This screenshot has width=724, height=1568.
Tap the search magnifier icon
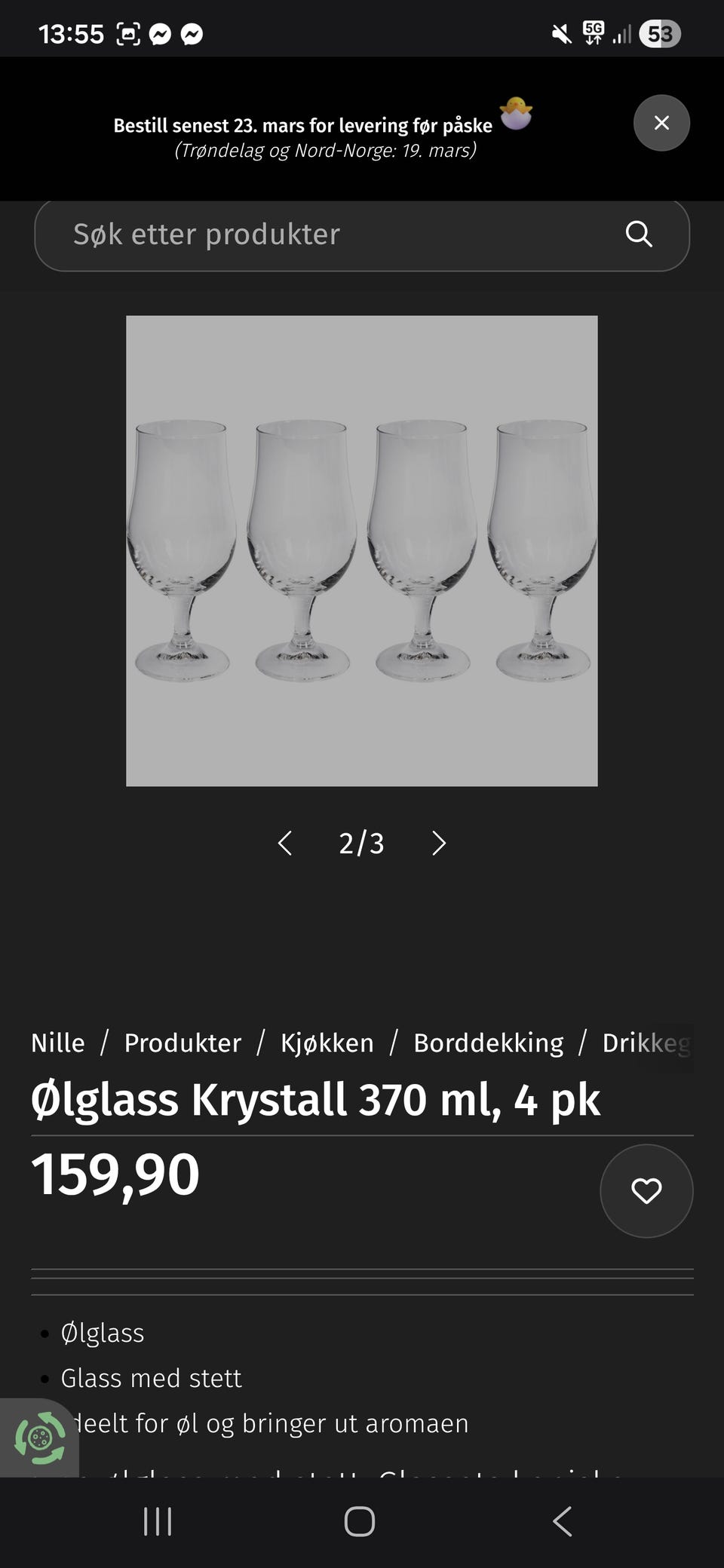(639, 234)
